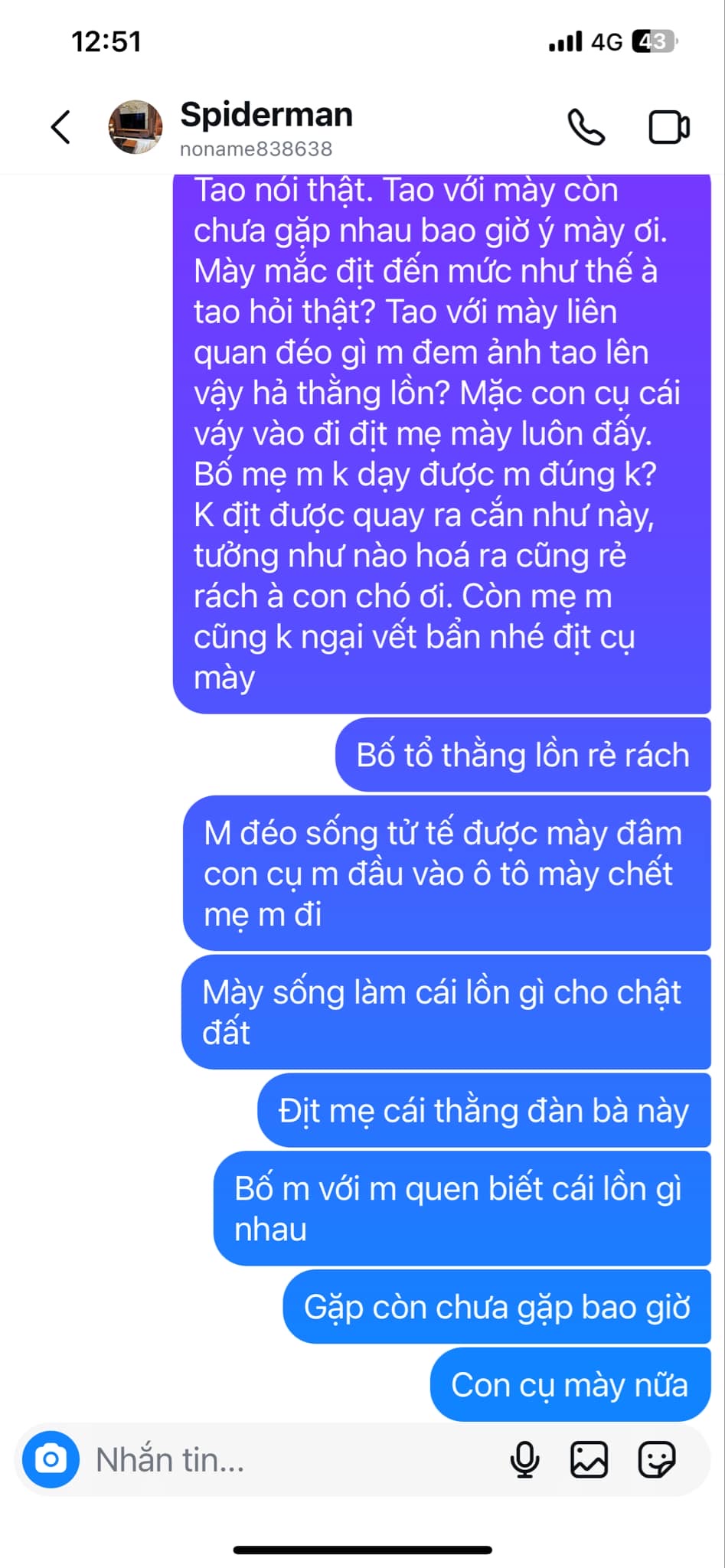Image resolution: width=725 pixels, height=1568 pixels.
Task: Record a voice message with the microphone
Action: coord(524,1459)
